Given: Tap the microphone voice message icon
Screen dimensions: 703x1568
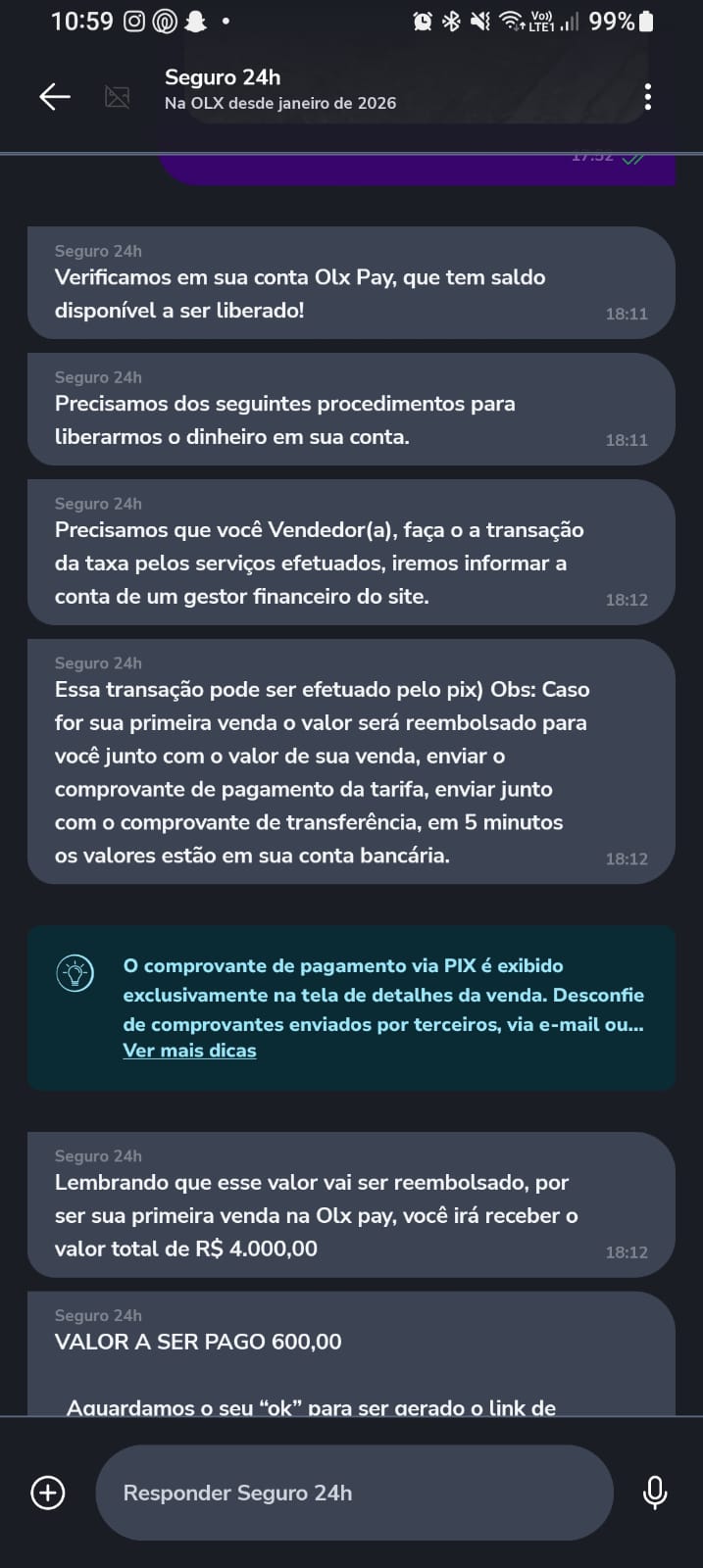Looking at the screenshot, I should 654,1493.
